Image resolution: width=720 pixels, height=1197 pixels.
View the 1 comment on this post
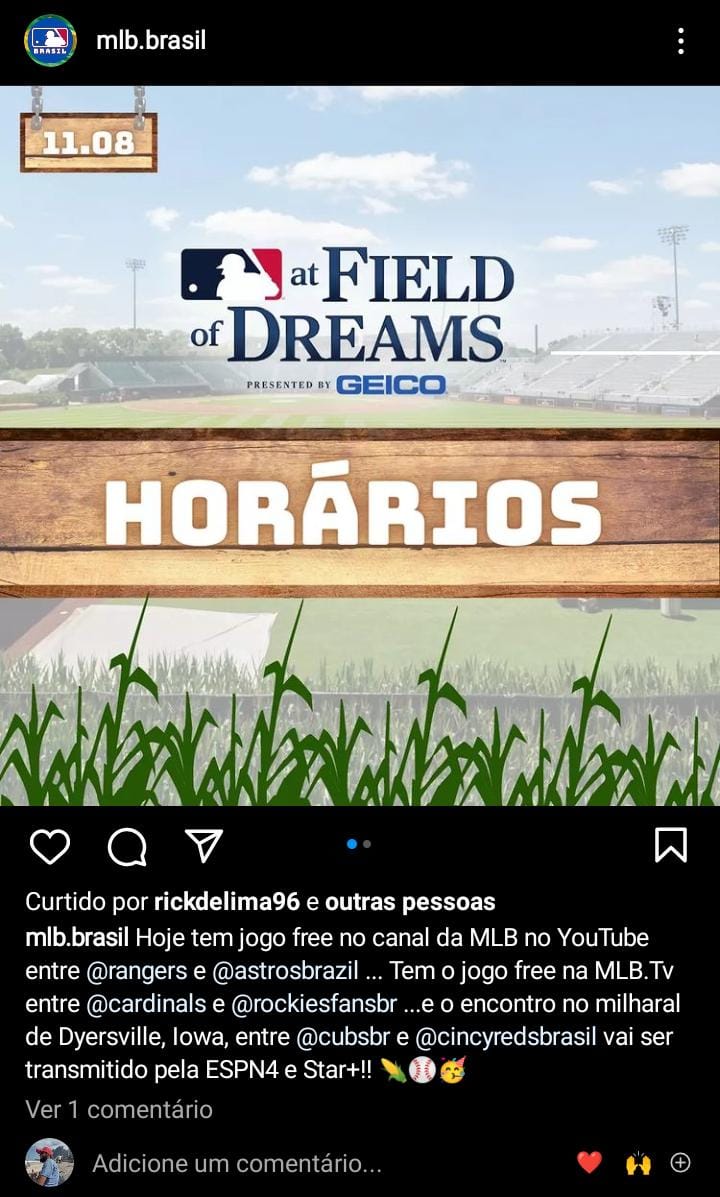click(x=119, y=1108)
